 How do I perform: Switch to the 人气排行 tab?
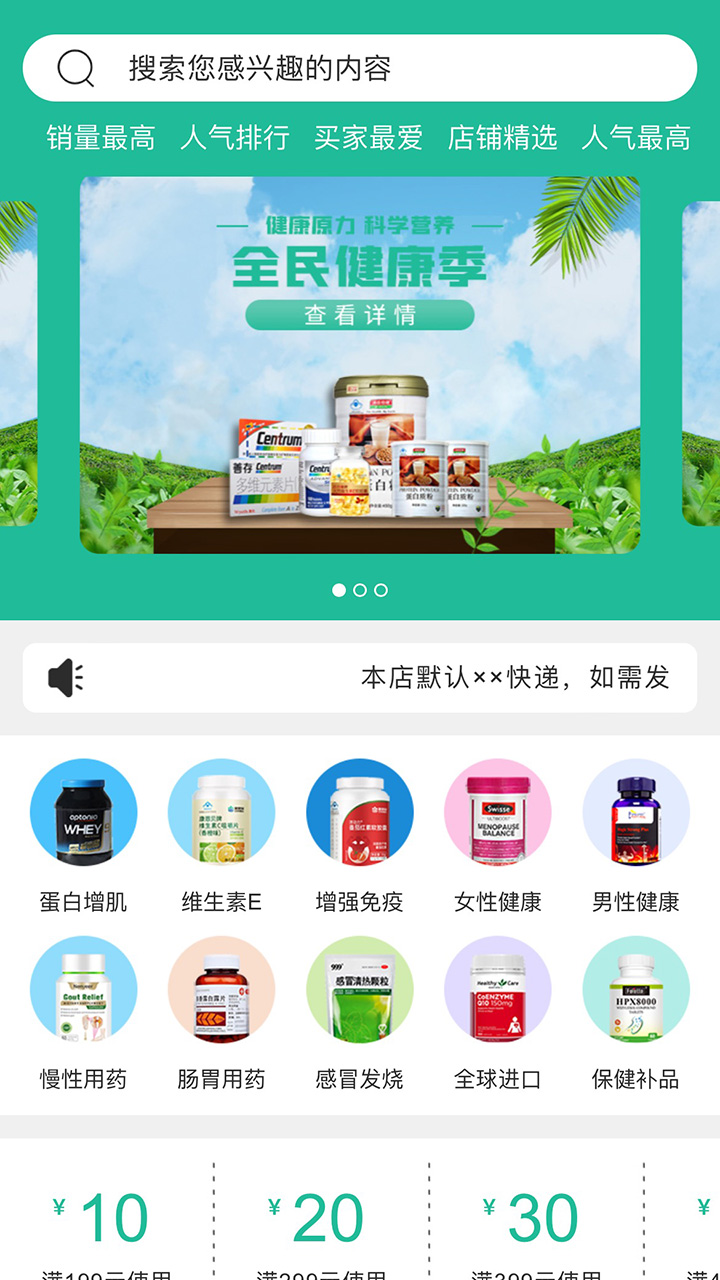coord(235,138)
